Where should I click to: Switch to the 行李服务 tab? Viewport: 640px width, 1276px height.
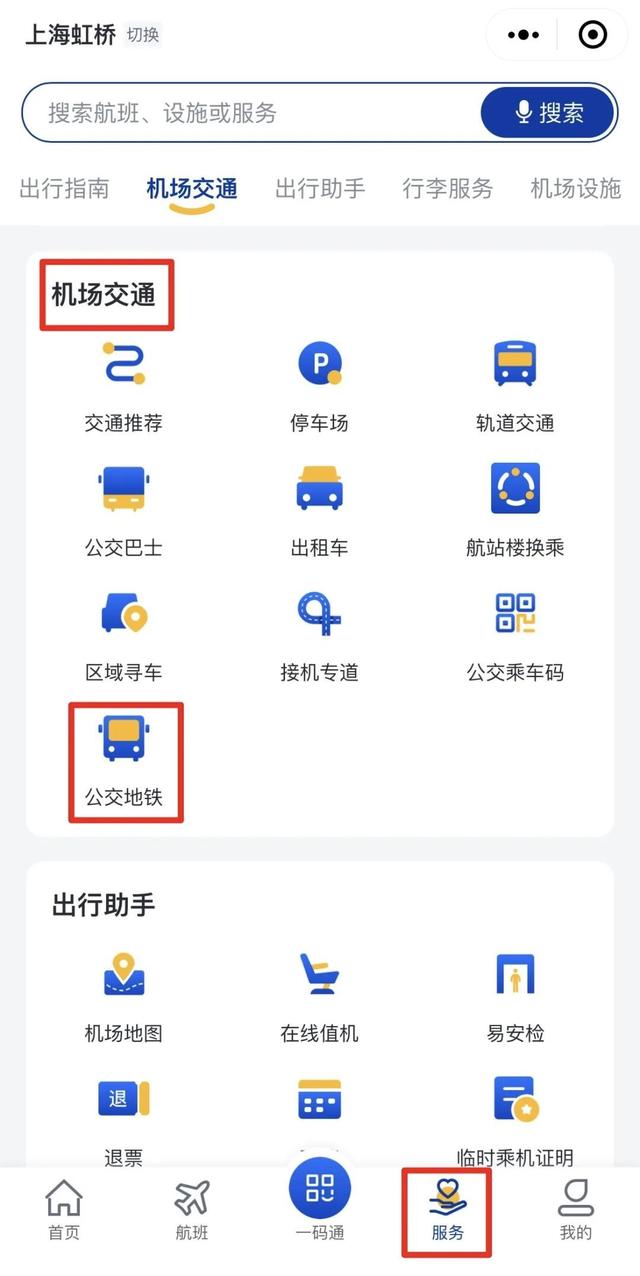pyautogui.click(x=448, y=188)
